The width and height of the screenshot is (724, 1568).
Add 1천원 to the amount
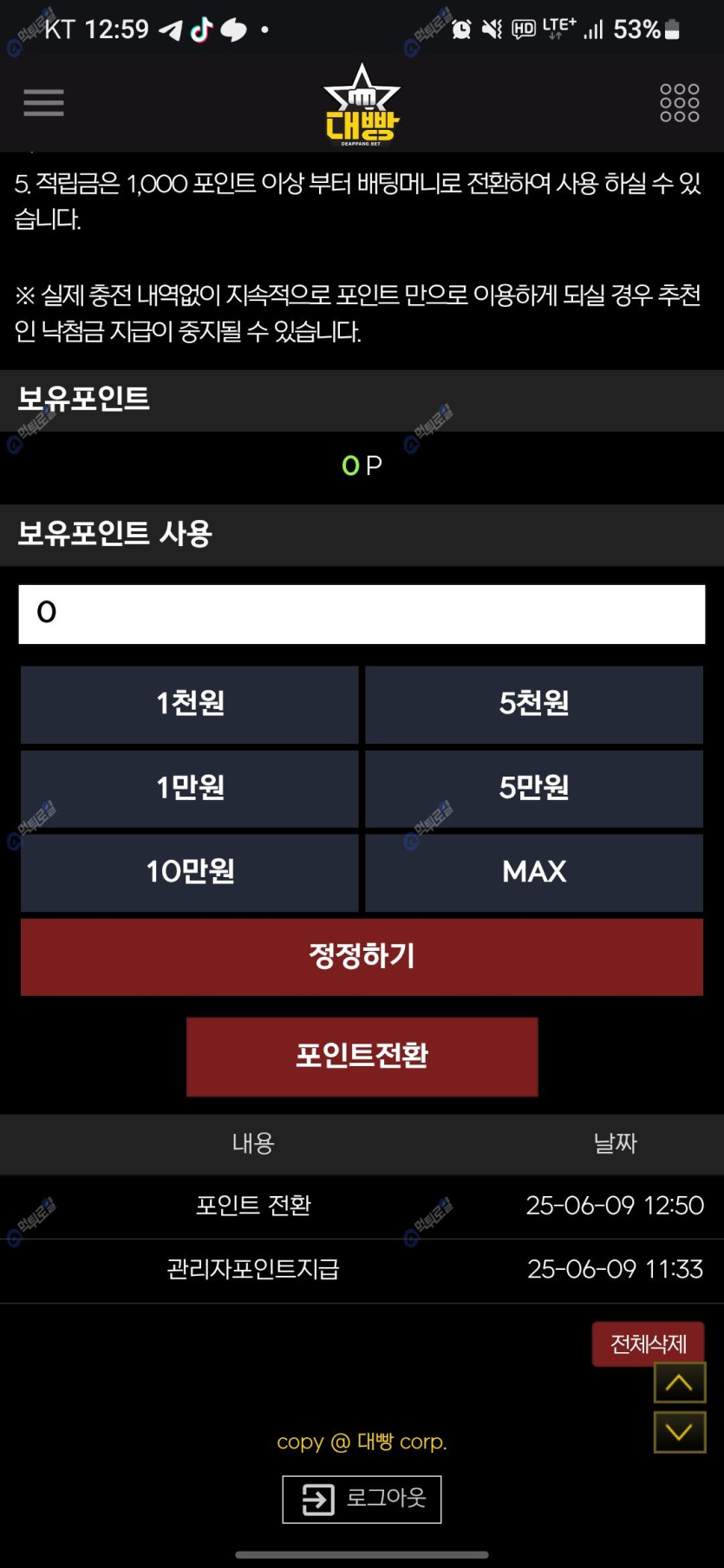point(190,704)
